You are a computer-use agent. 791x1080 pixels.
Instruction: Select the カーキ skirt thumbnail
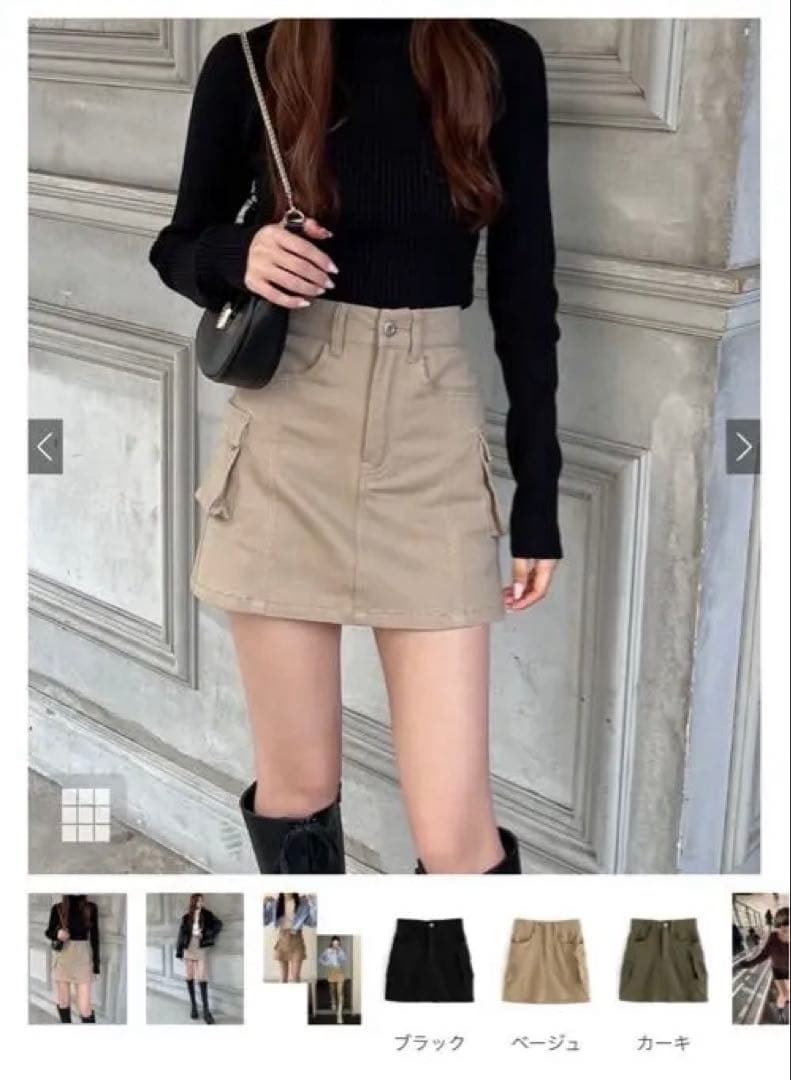663,960
